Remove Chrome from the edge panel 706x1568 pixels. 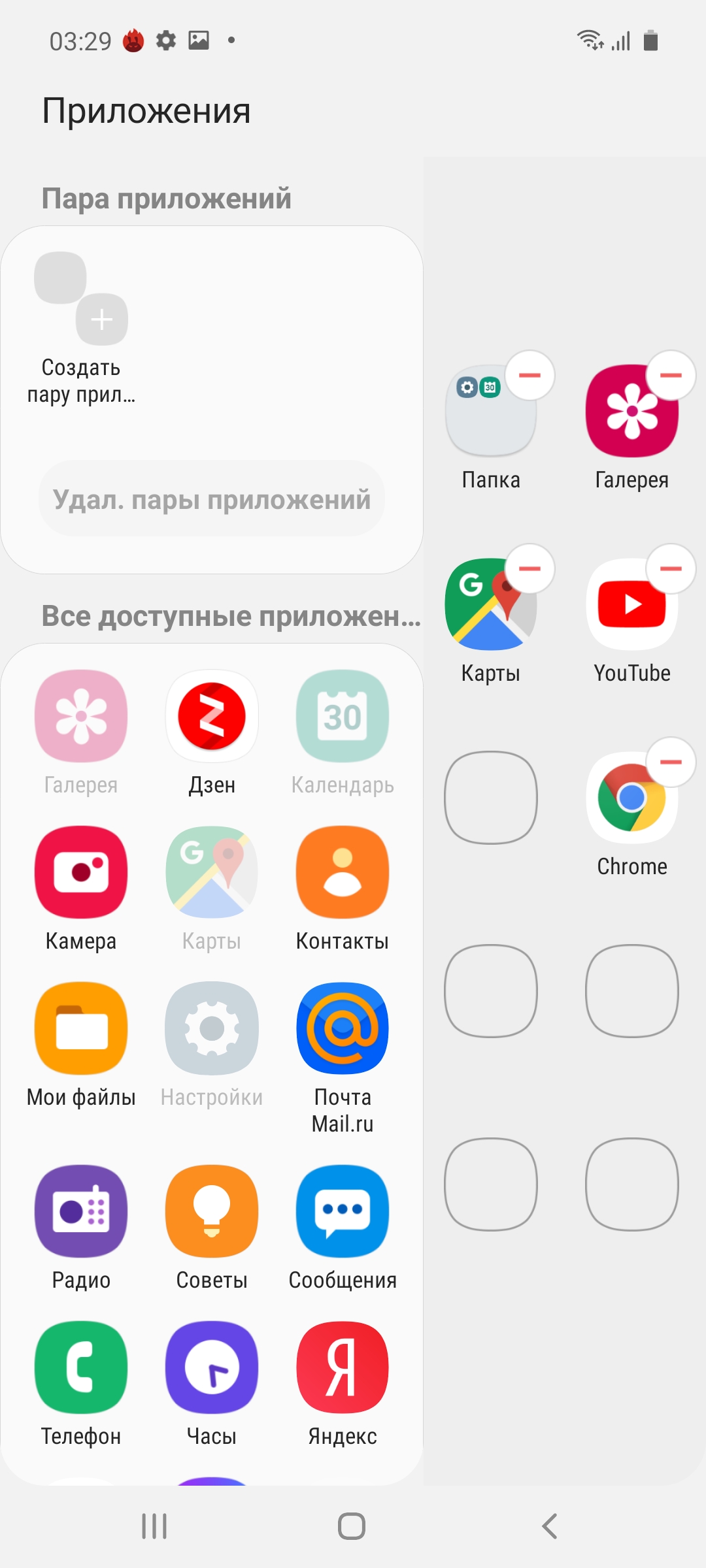point(670,762)
